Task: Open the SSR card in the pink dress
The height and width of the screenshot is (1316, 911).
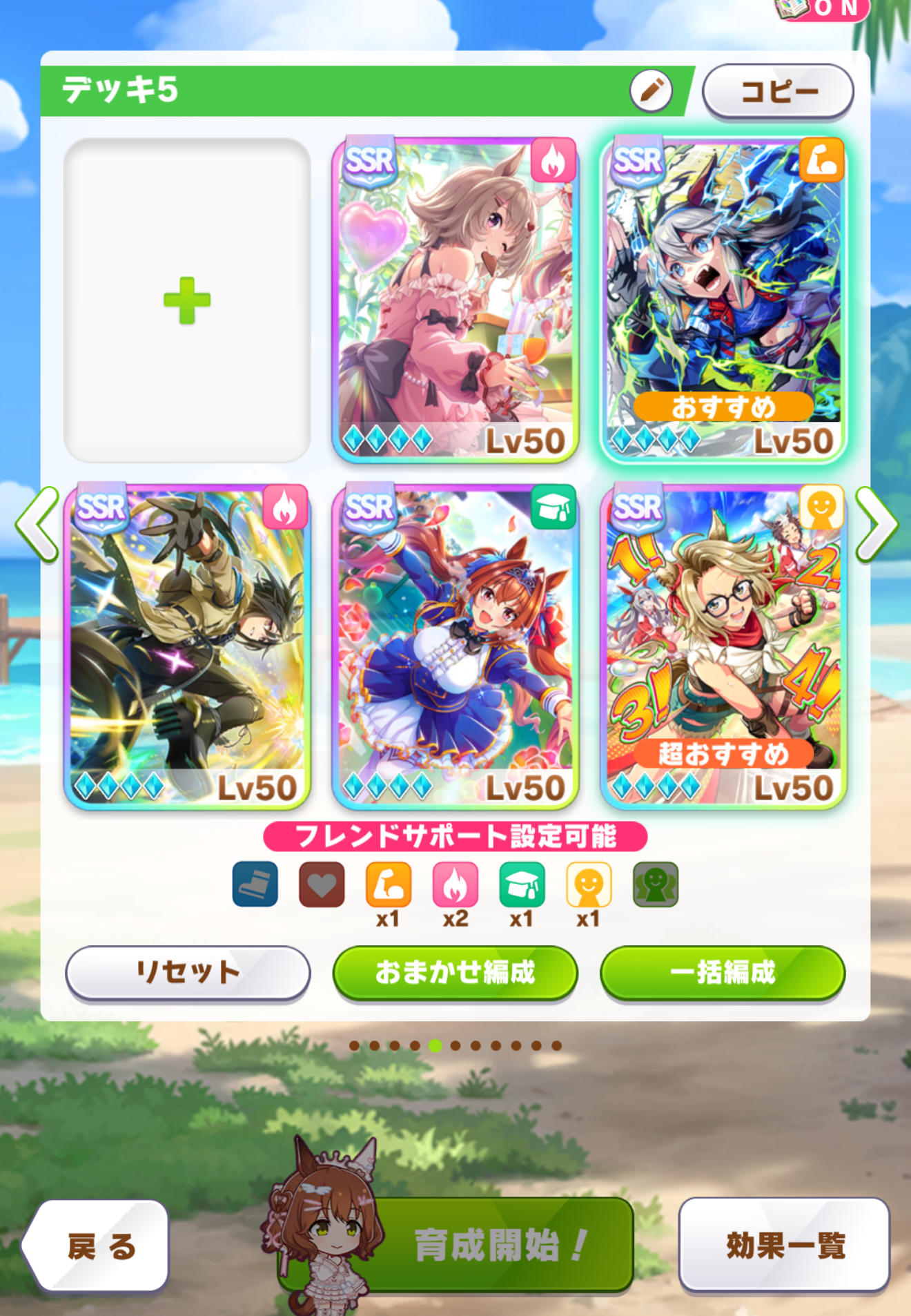Action: click(455, 300)
